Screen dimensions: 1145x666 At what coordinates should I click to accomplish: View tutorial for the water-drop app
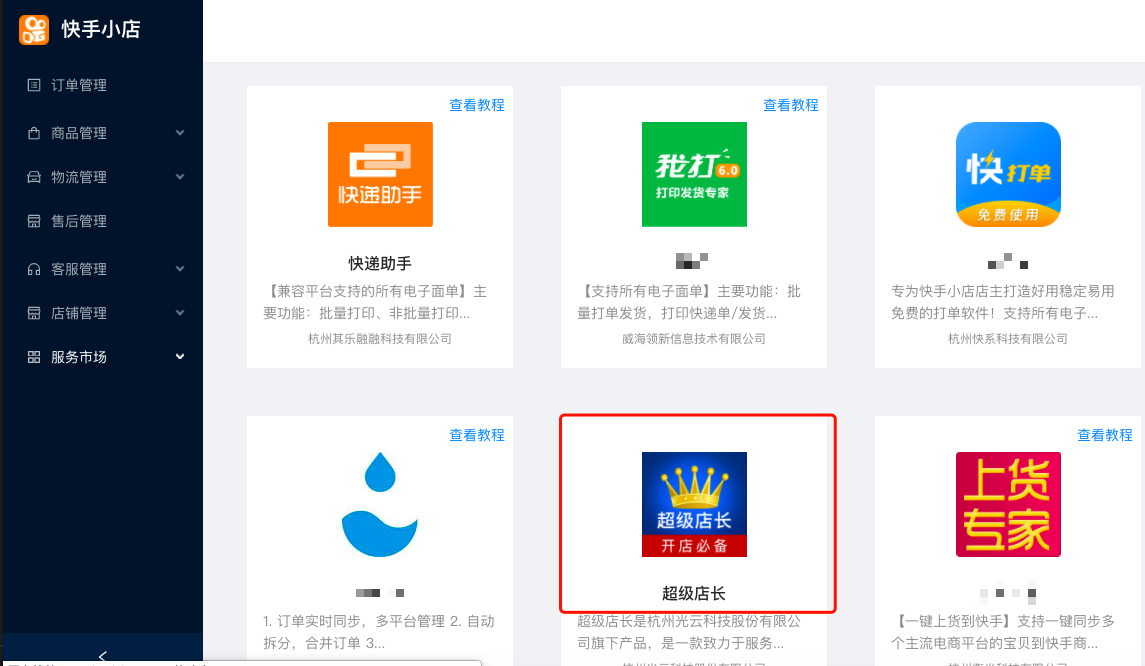[x=476, y=435]
